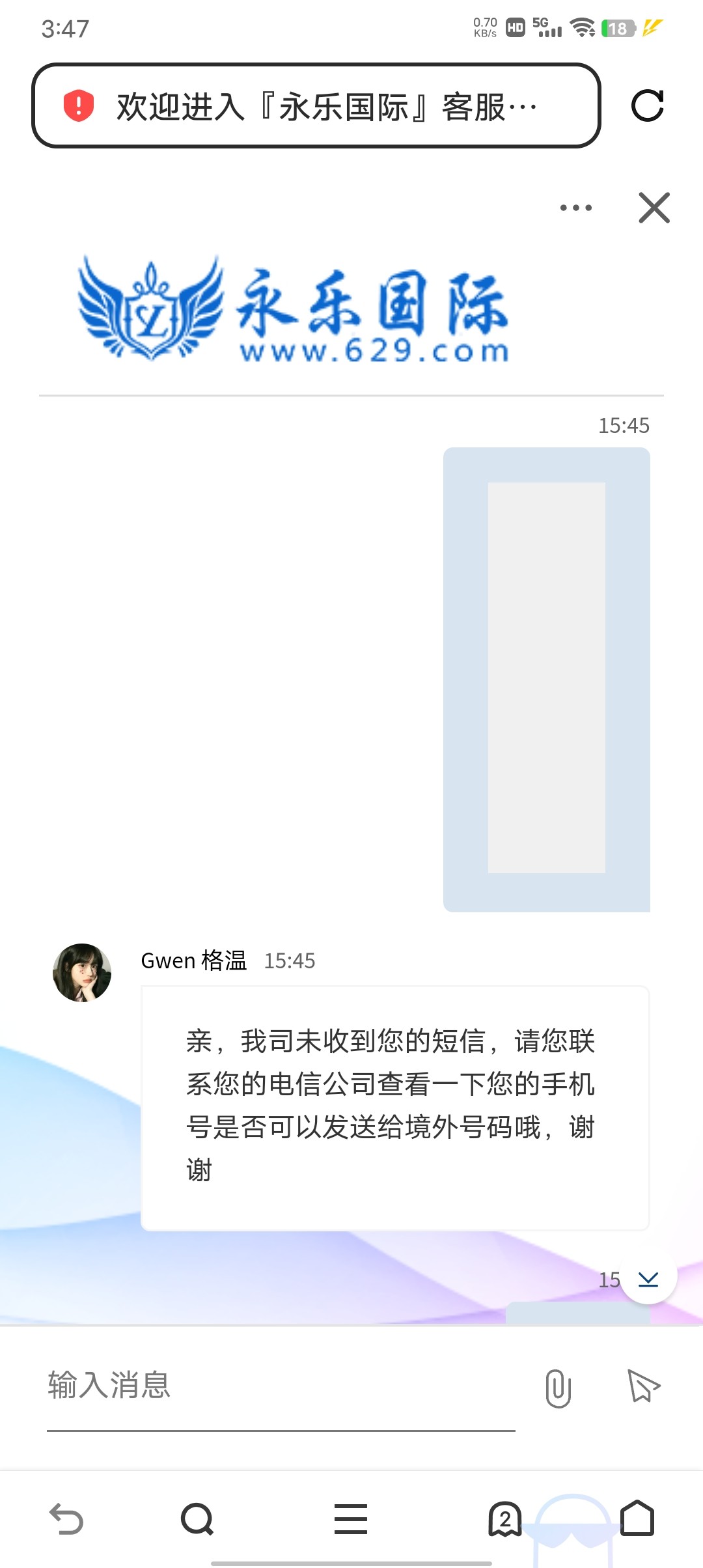Tap the browser address bar
This screenshot has height=1568, width=703.
point(316,106)
